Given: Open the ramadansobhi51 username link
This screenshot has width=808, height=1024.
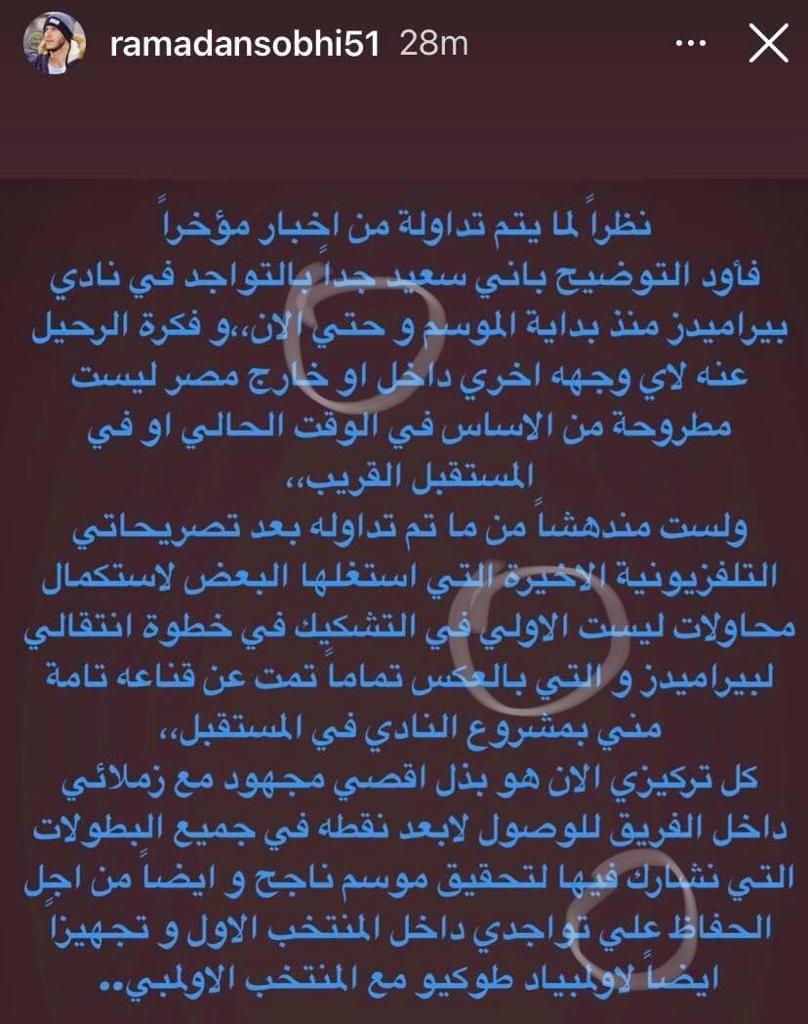Looking at the screenshot, I should 244,44.
